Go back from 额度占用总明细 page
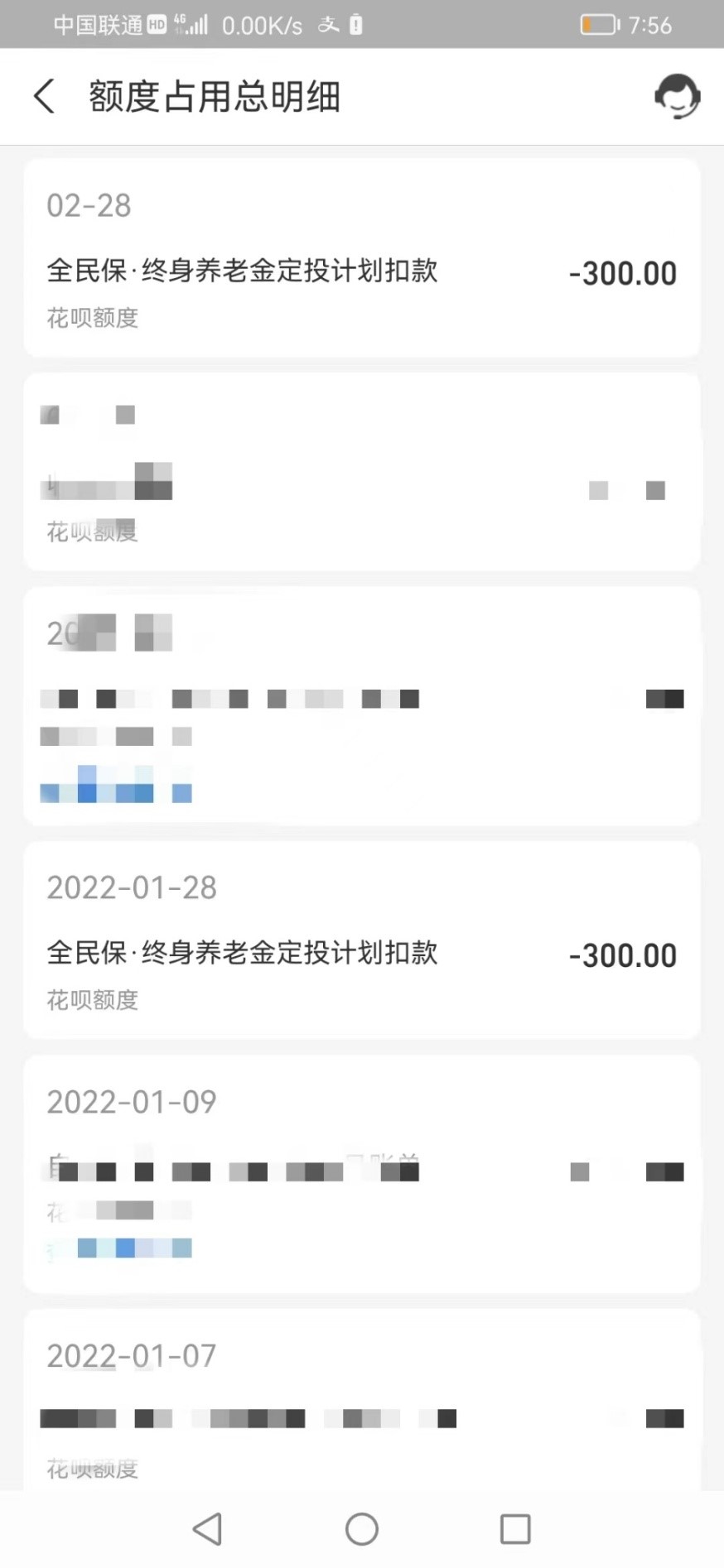This screenshot has width=724, height=1568. pos(45,96)
